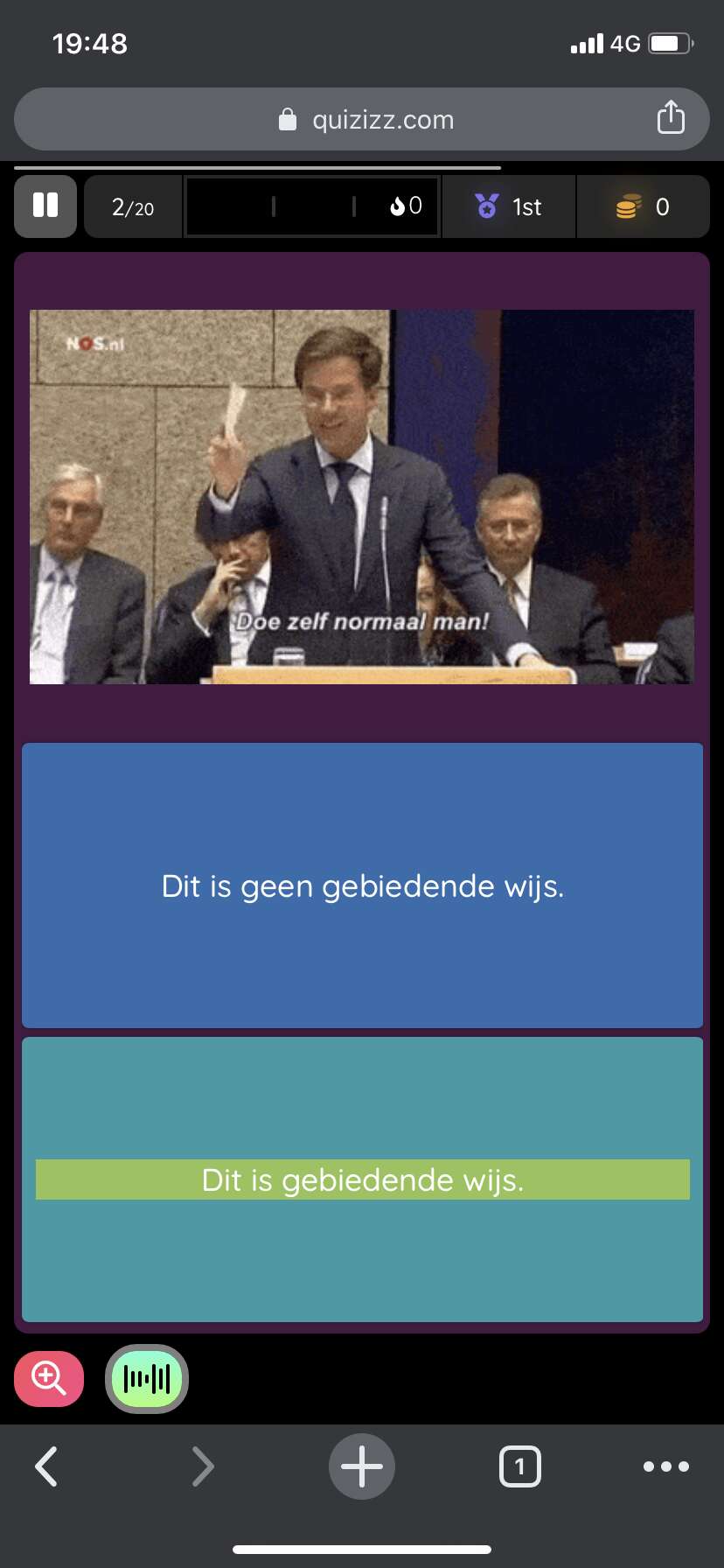Viewport: 724px width, 1568px height.
Task: Pause the quiz
Action: (45, 206)
